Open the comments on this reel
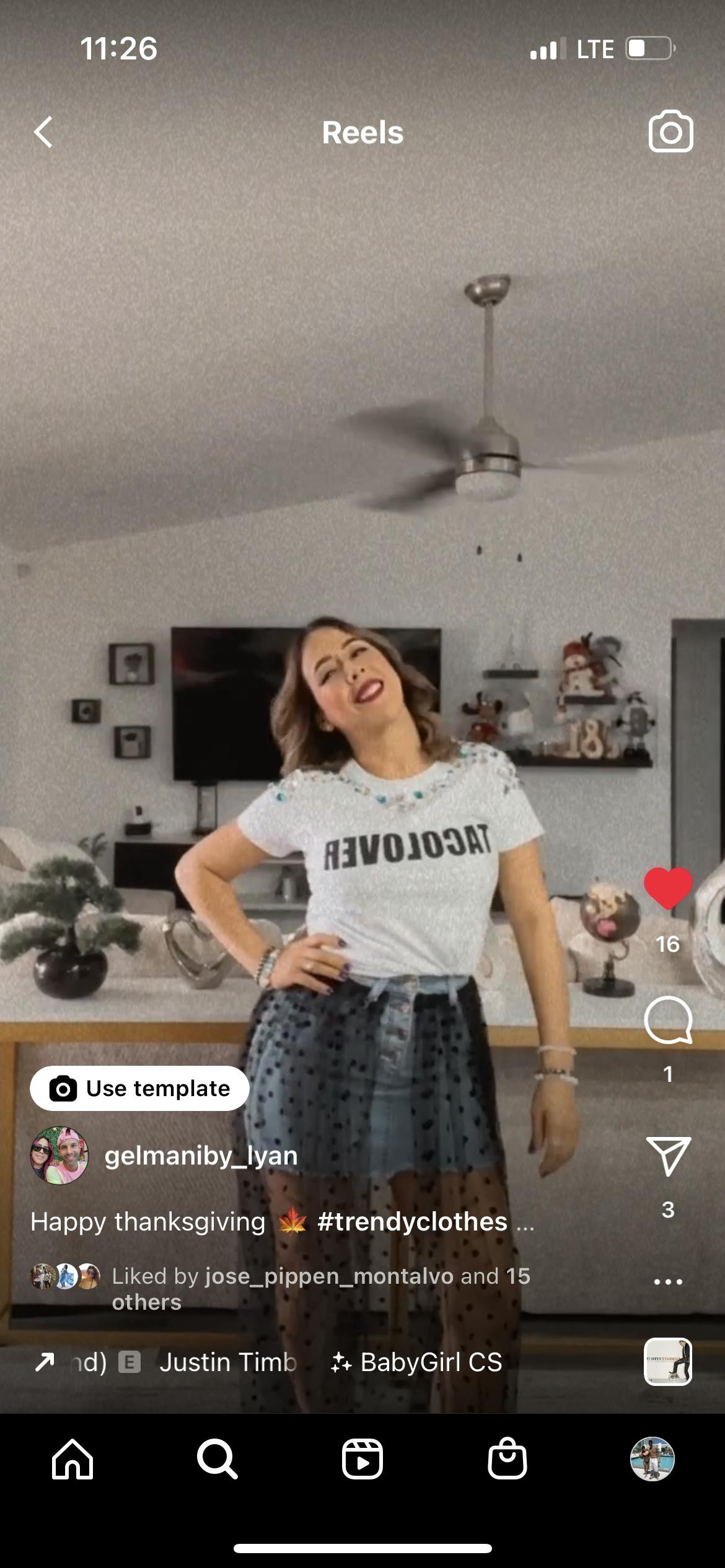The image size is (725, 1568). click(668, 1021)
